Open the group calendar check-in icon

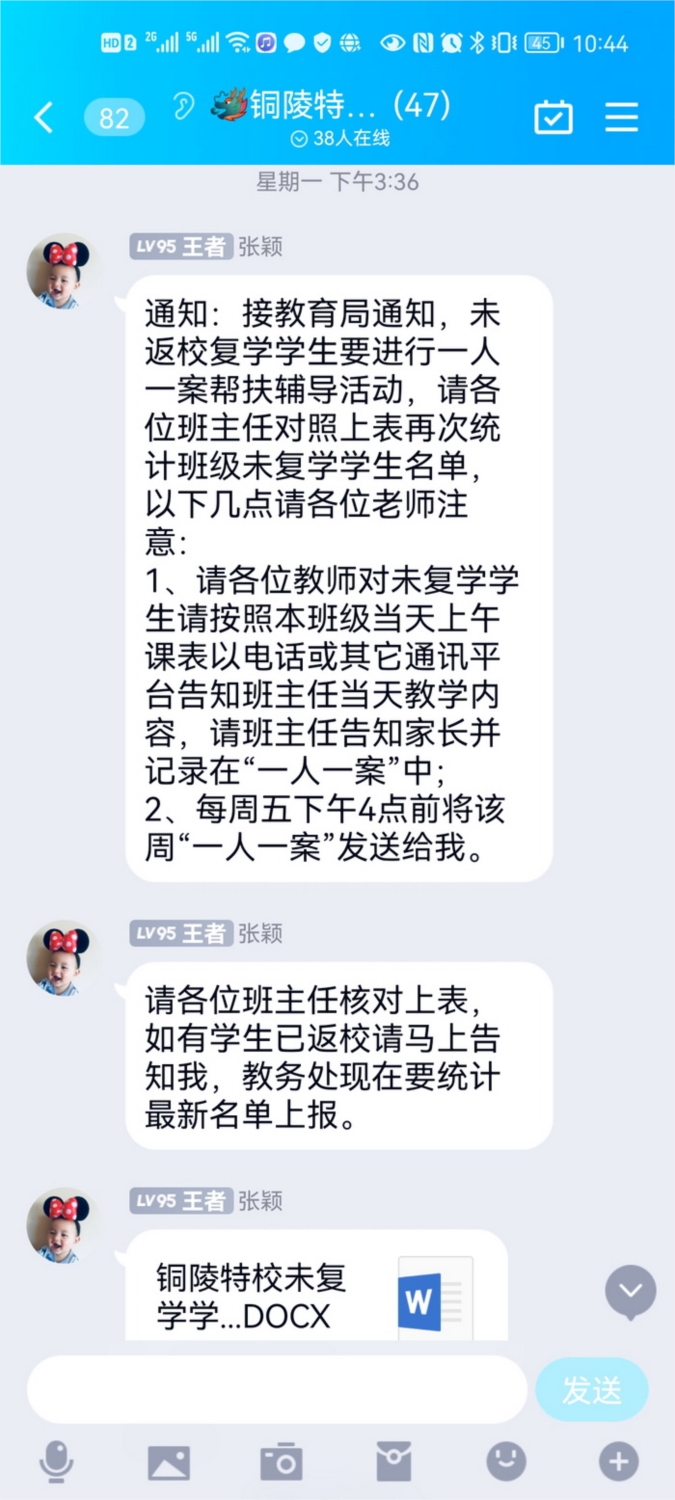(x=553, y=117)
